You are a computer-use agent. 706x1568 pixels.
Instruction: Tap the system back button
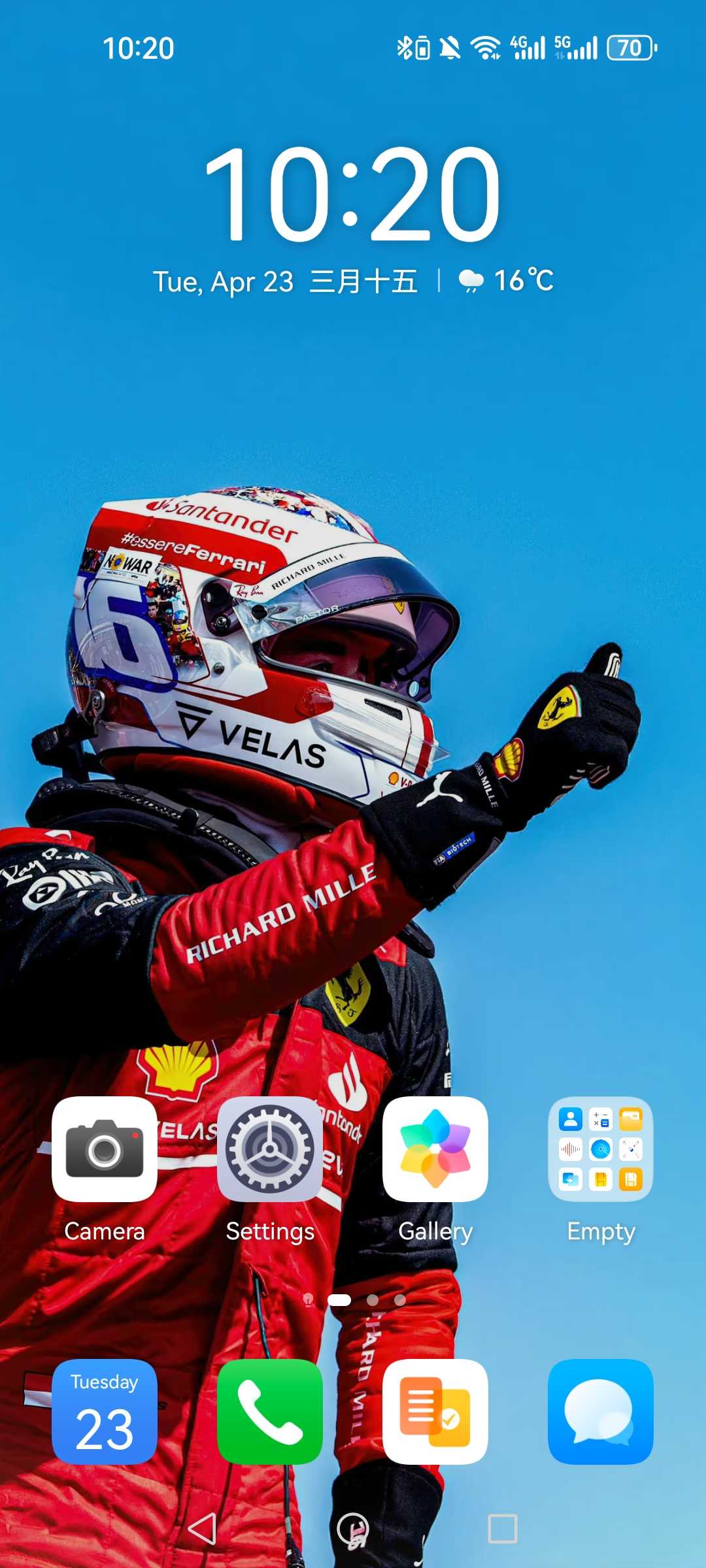tap(202, 1529)
